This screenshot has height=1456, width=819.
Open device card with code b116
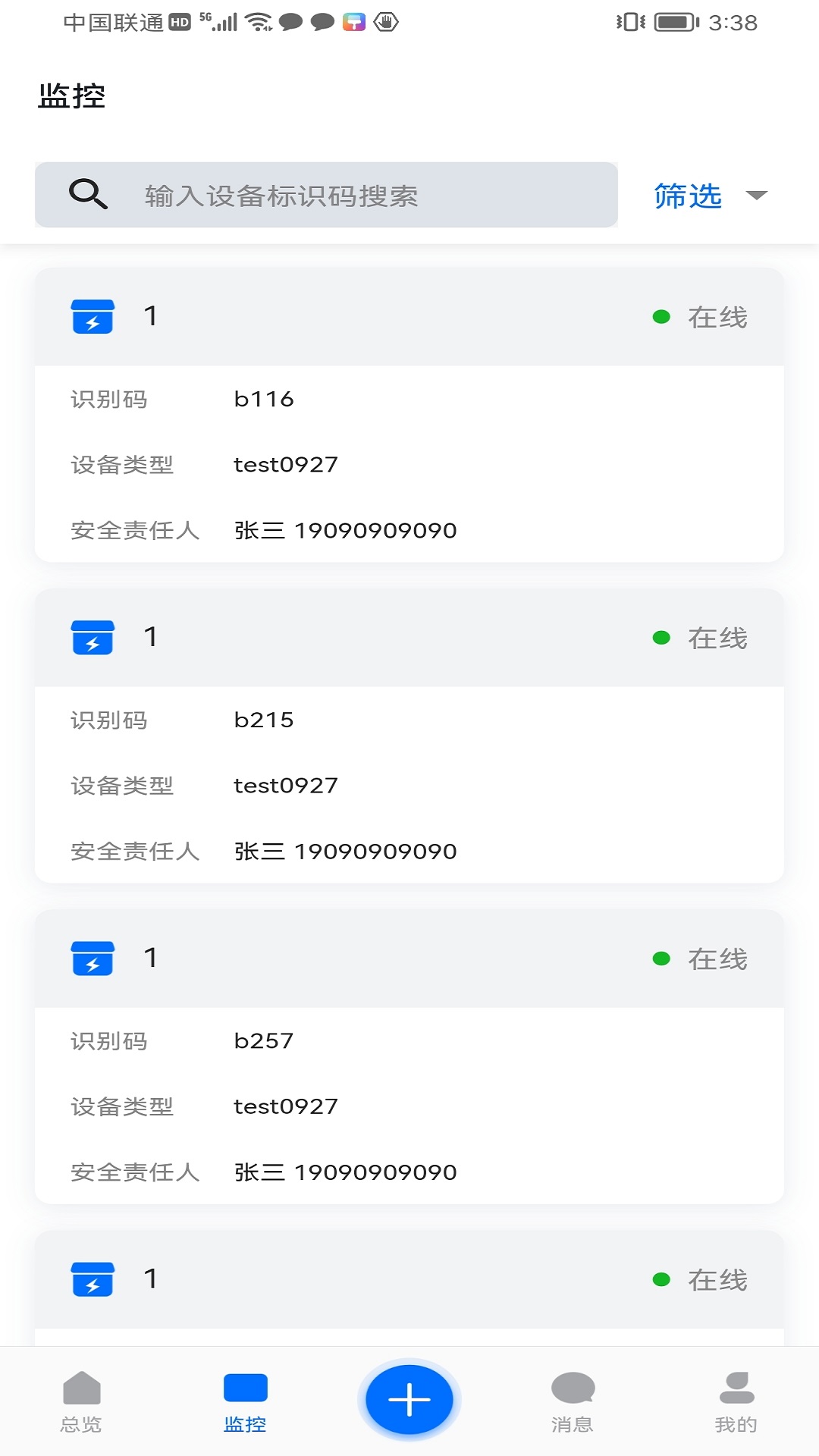pyautogui.click(x=409, y=415)
